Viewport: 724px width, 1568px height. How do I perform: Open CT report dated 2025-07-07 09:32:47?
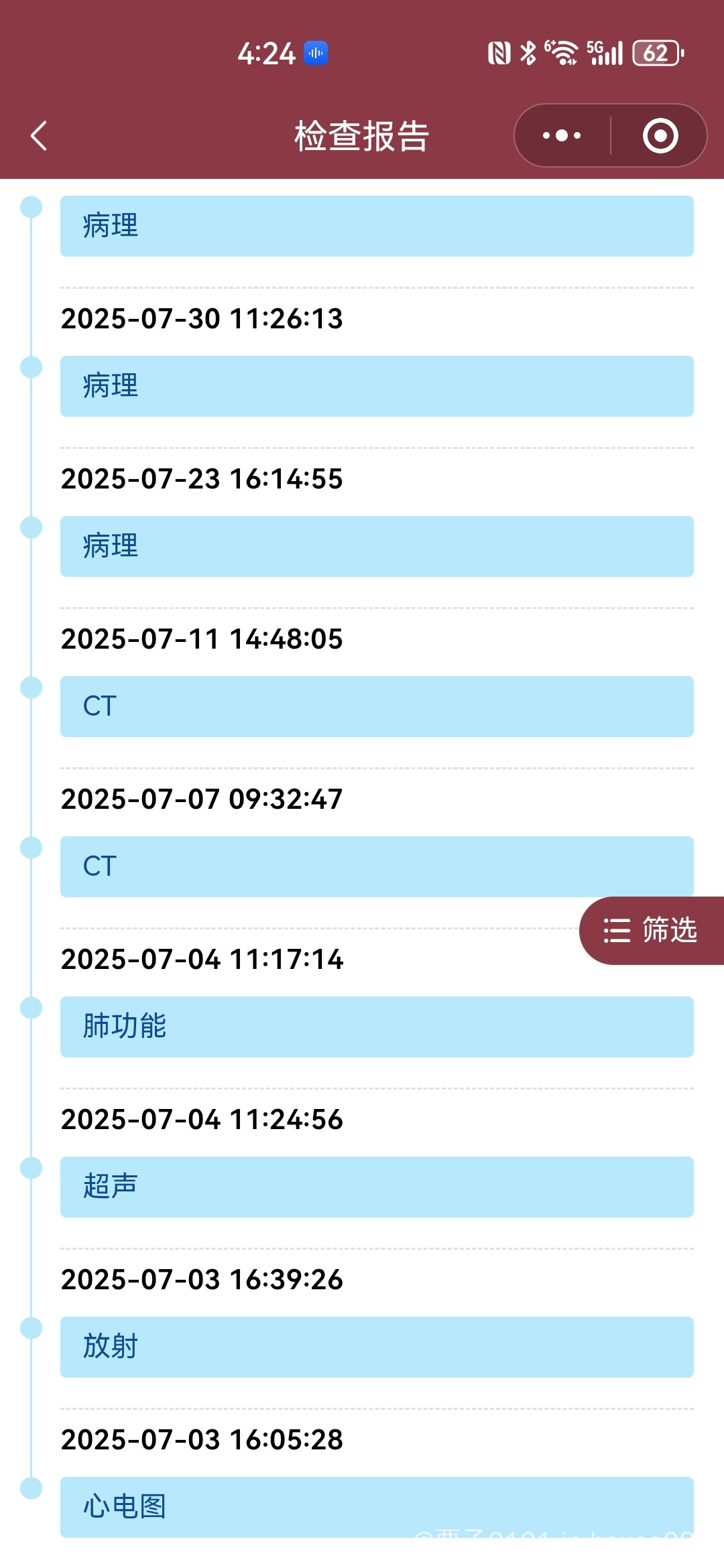click(377, 866)
